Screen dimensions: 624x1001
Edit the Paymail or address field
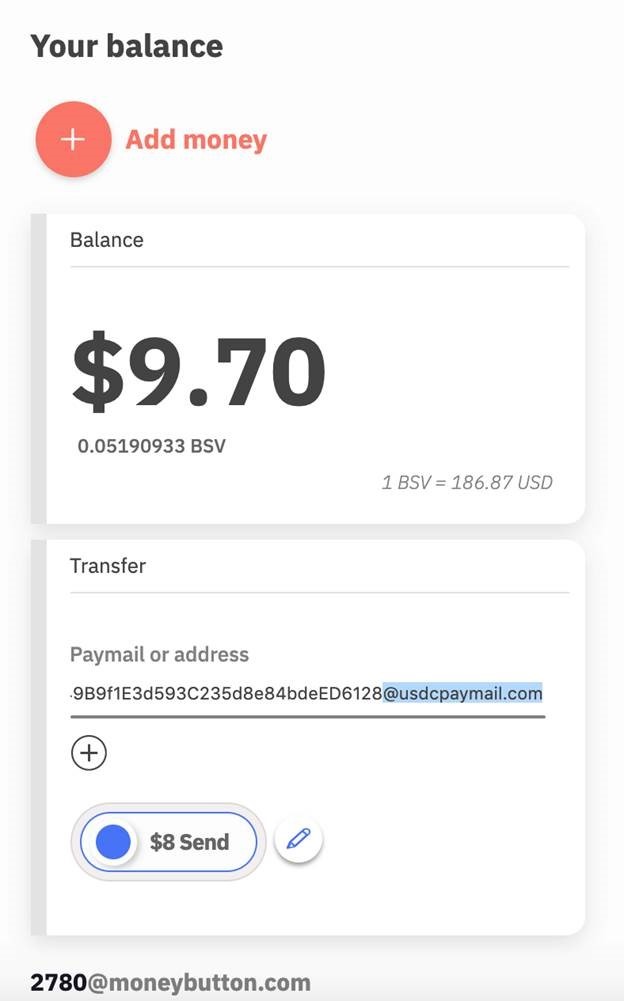click(x=307, y=693)
